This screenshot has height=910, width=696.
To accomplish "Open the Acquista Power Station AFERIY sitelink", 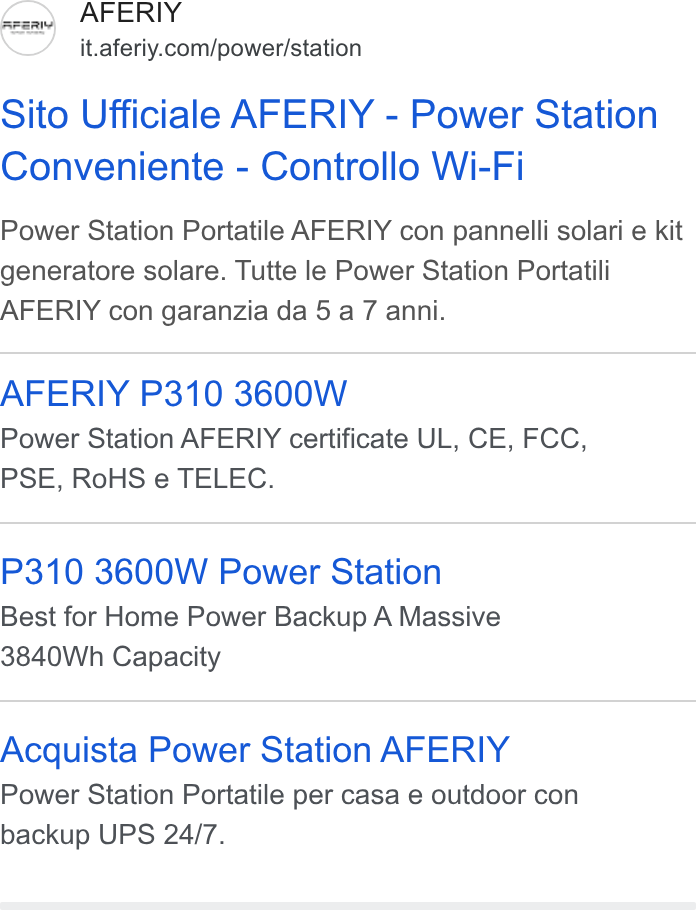I will (255, 750).
